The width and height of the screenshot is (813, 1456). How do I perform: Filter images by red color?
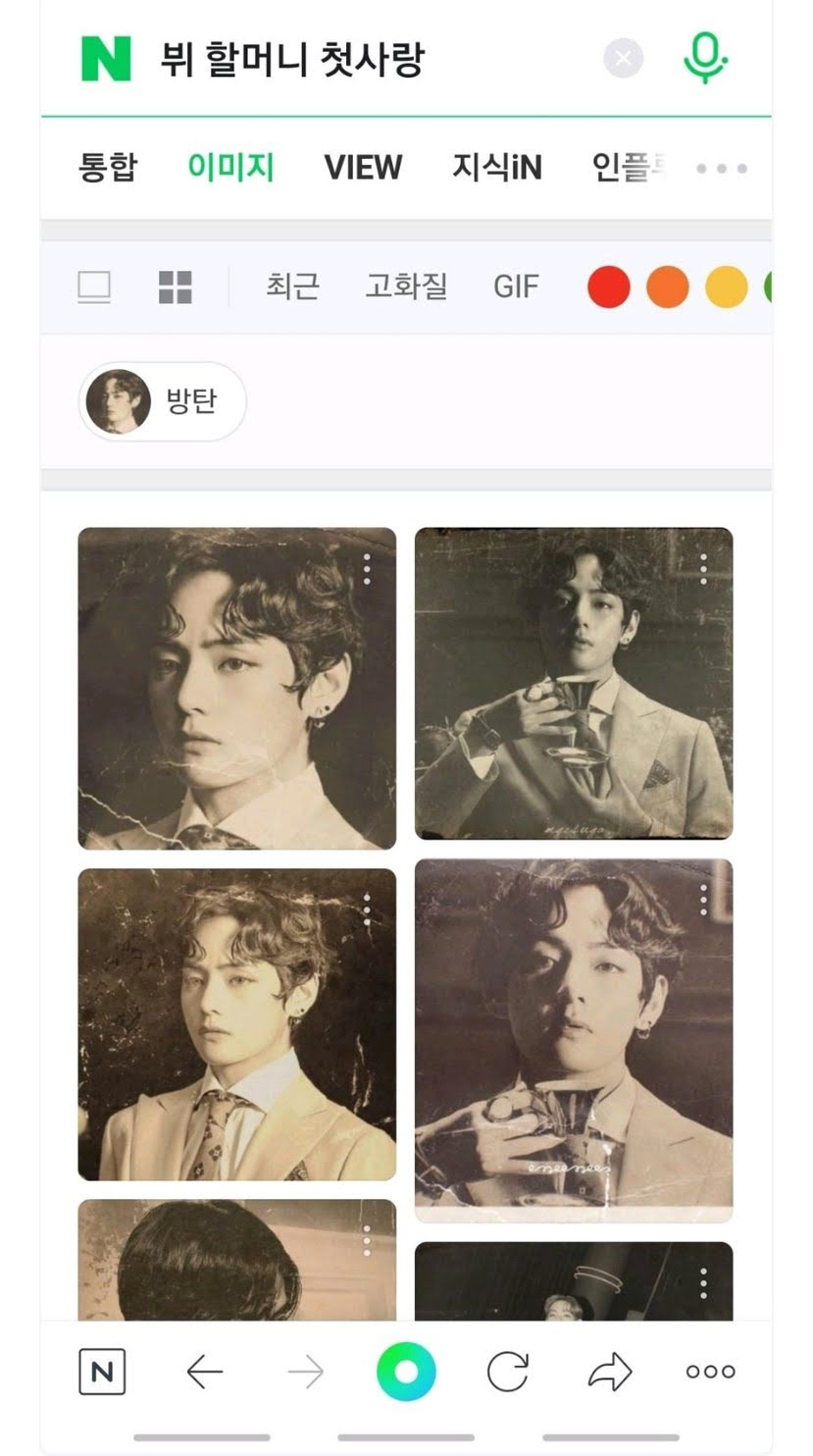[x=608, y=287]
